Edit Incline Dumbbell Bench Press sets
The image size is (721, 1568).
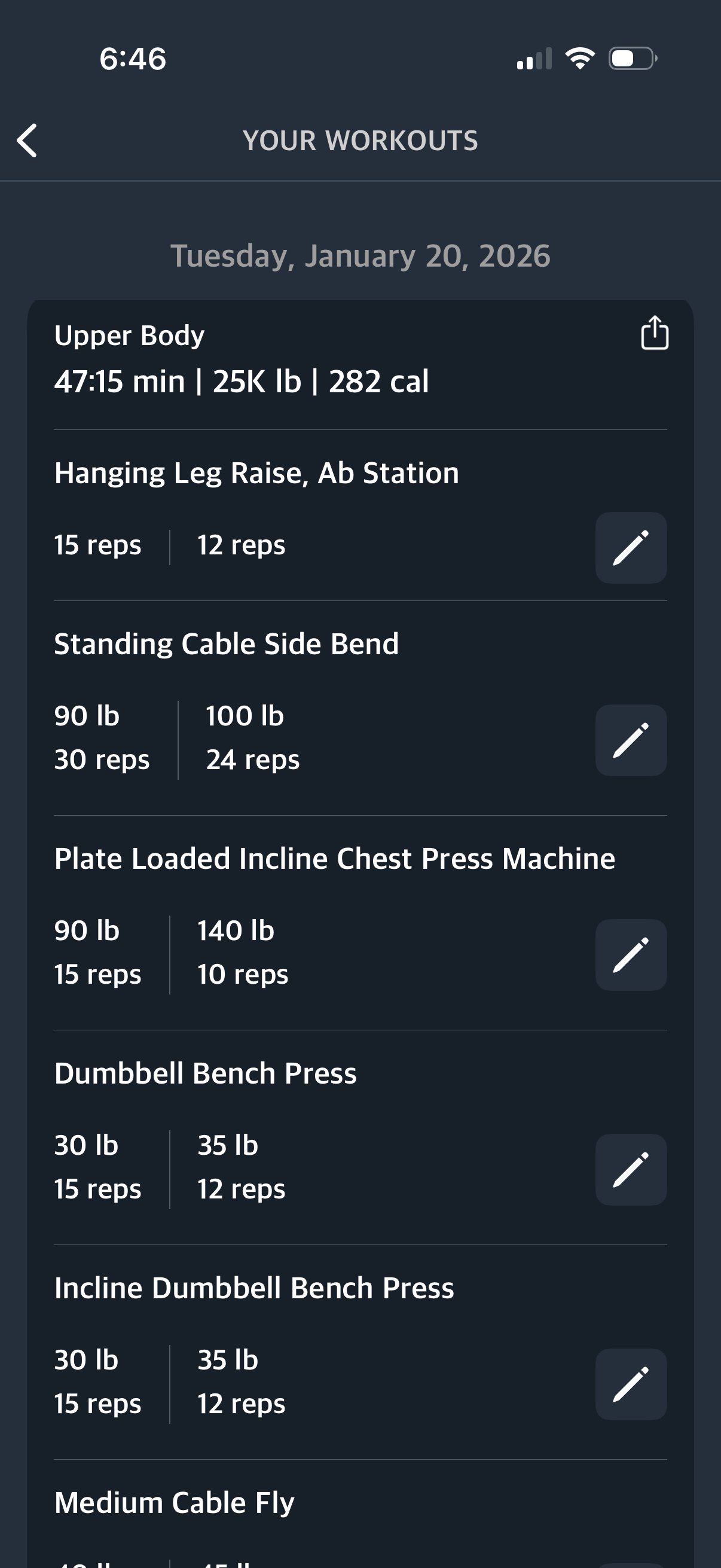pos(630,1384)
